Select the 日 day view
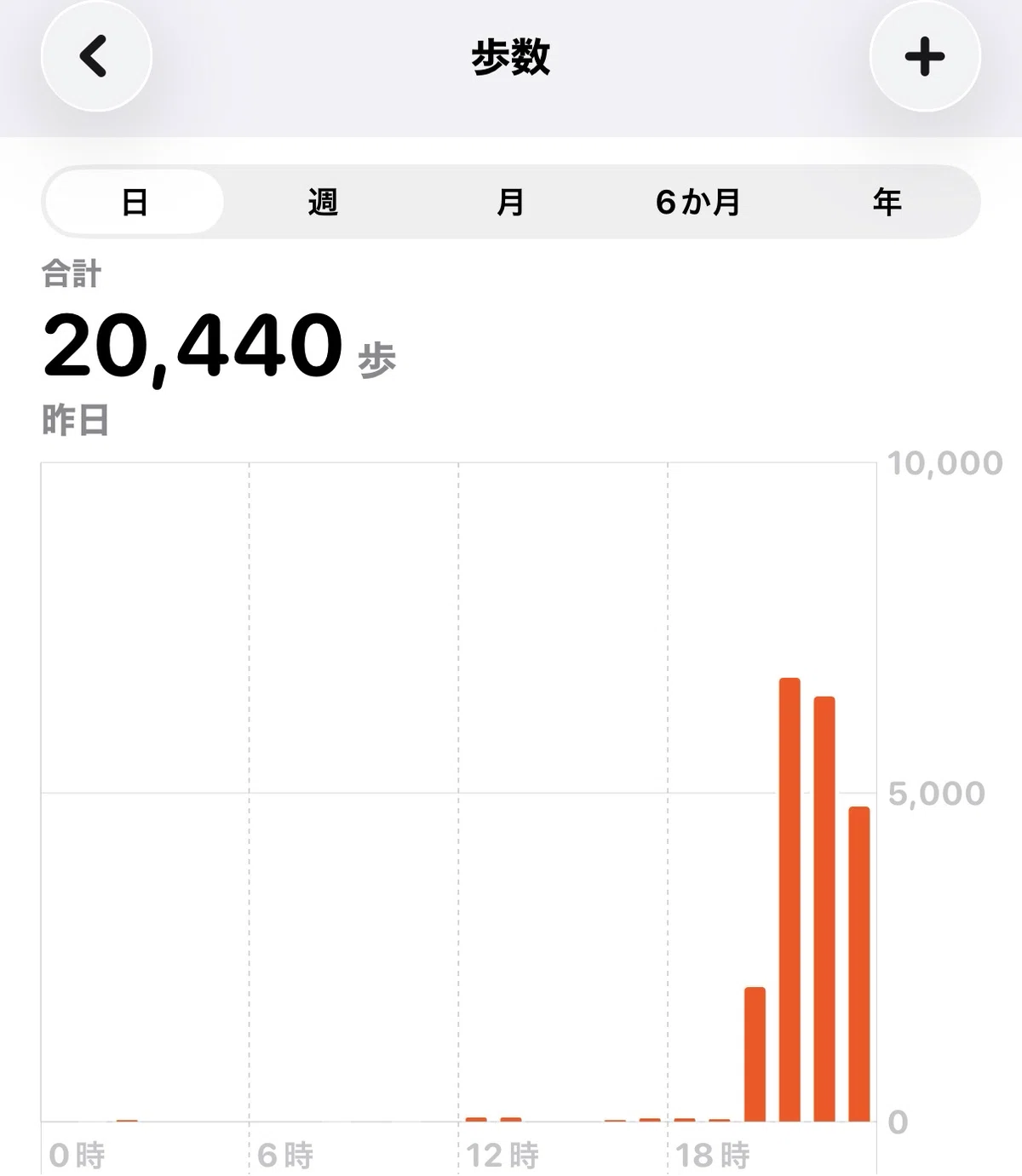Image resolution: width=1022 pixels, height=1176 pixels. pyautogui.click(x=135, y=202)
